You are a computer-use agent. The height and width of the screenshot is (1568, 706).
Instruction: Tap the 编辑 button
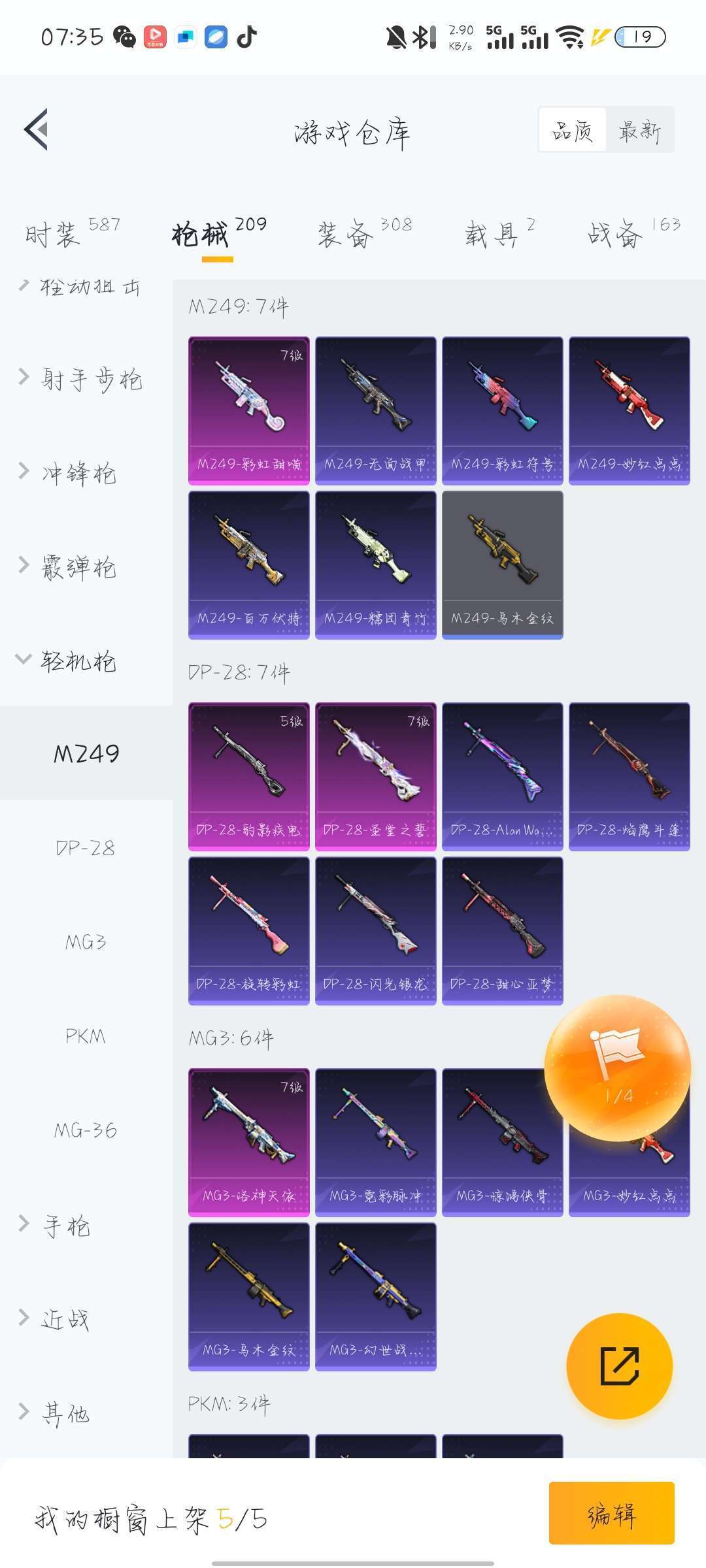click(x=611, y=1513)
